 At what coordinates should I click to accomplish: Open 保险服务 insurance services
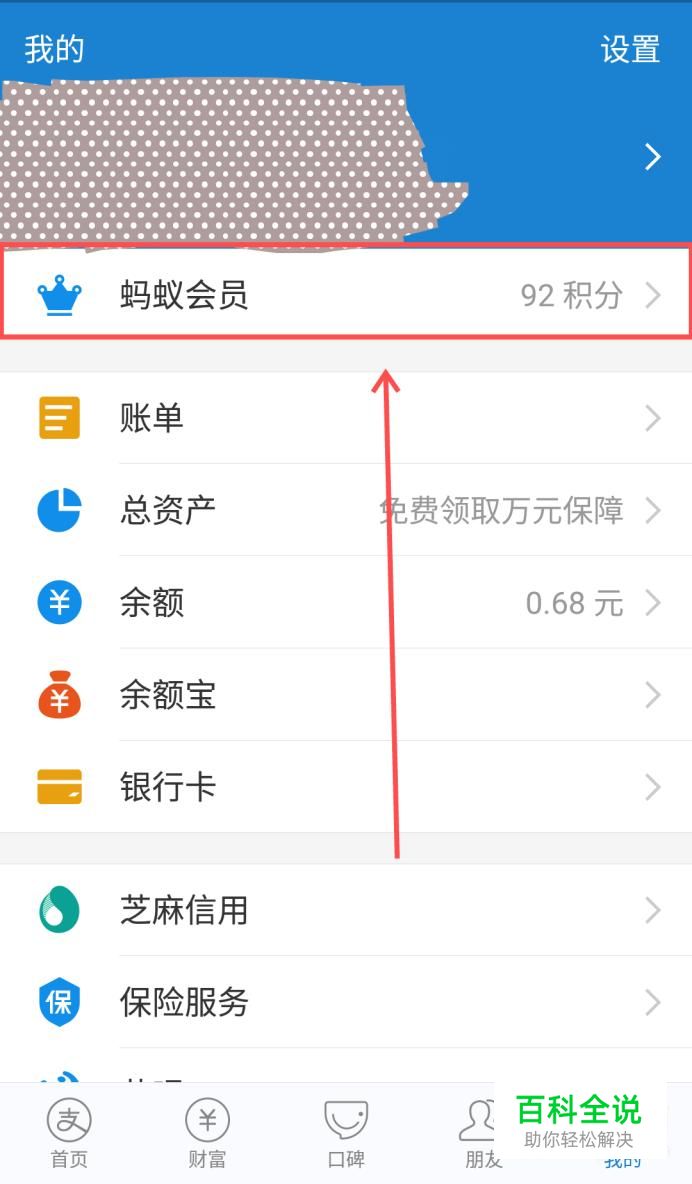pos(346,1002)
